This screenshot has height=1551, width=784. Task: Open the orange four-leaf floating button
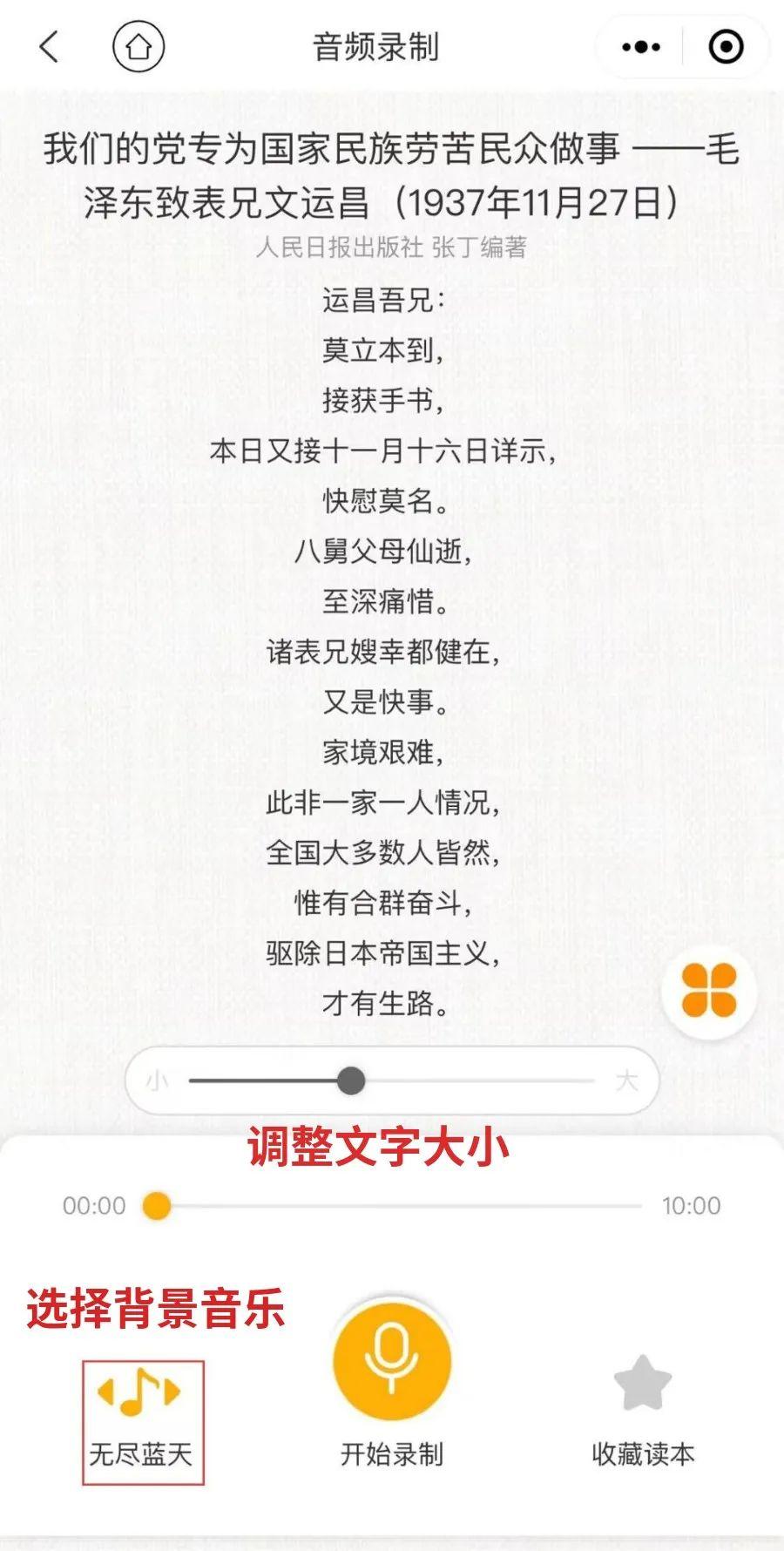coord(709,991)
